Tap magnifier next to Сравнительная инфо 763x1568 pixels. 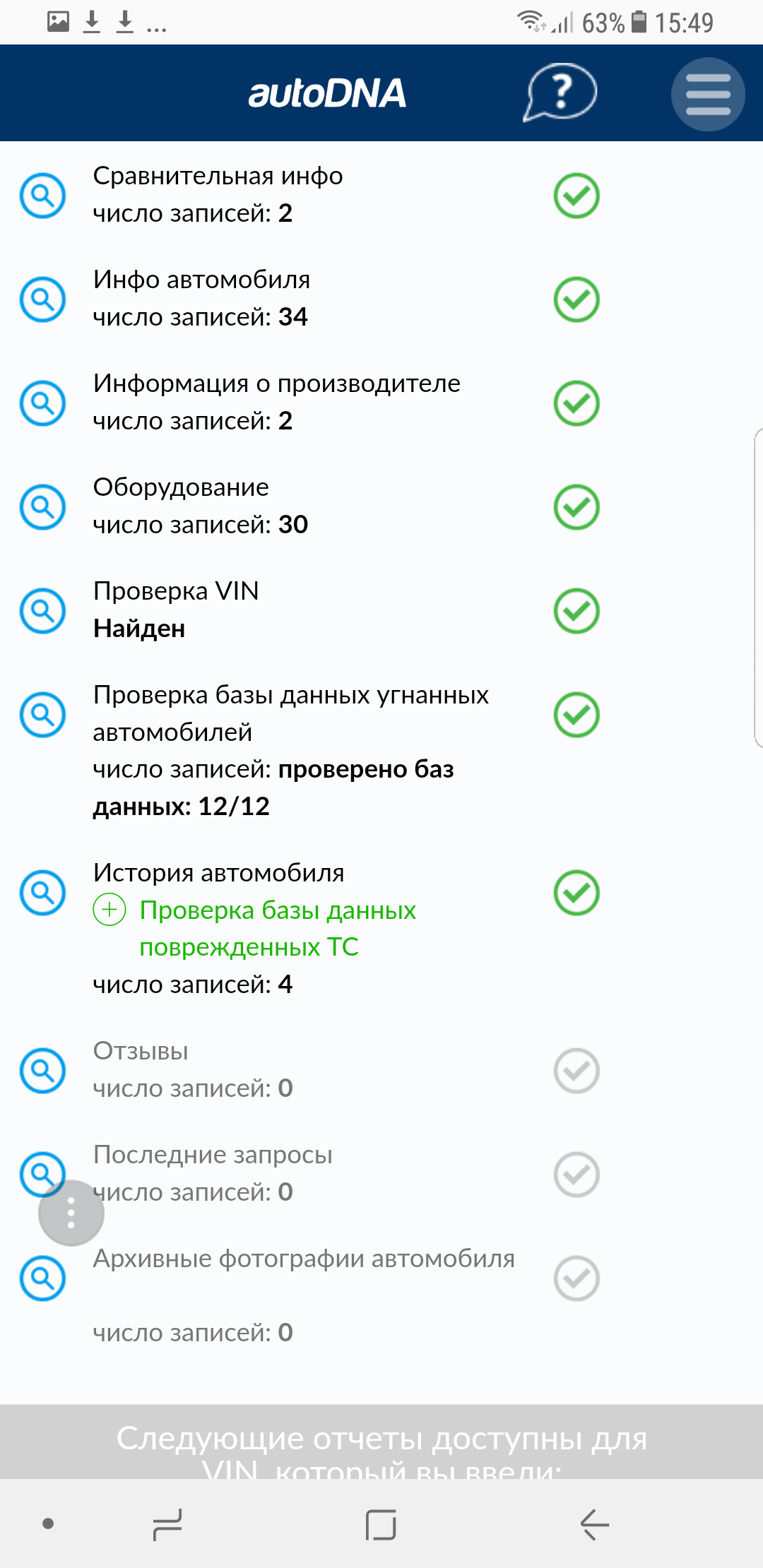point(43,196)
